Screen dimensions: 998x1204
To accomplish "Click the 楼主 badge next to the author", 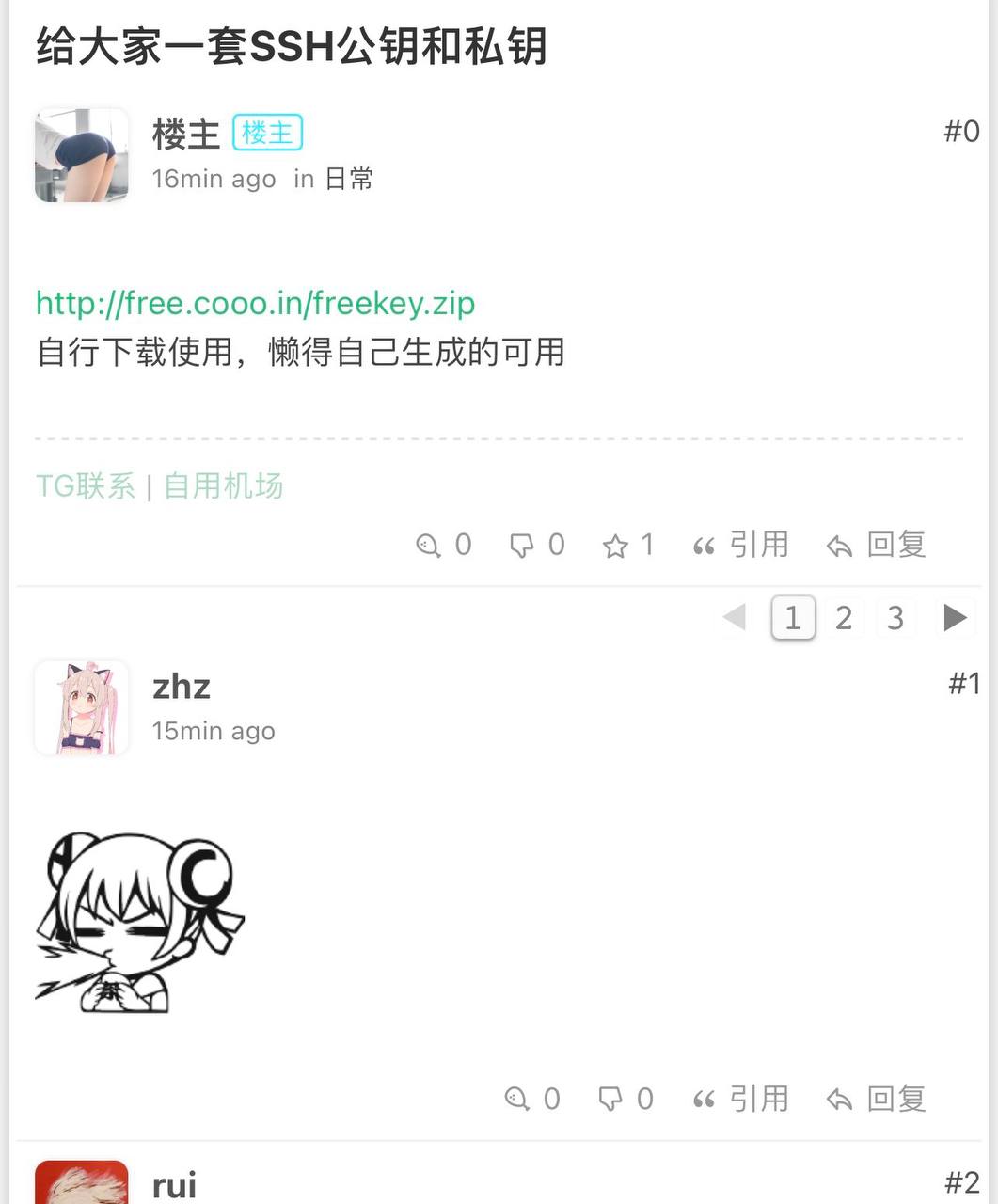I will 266,133.
